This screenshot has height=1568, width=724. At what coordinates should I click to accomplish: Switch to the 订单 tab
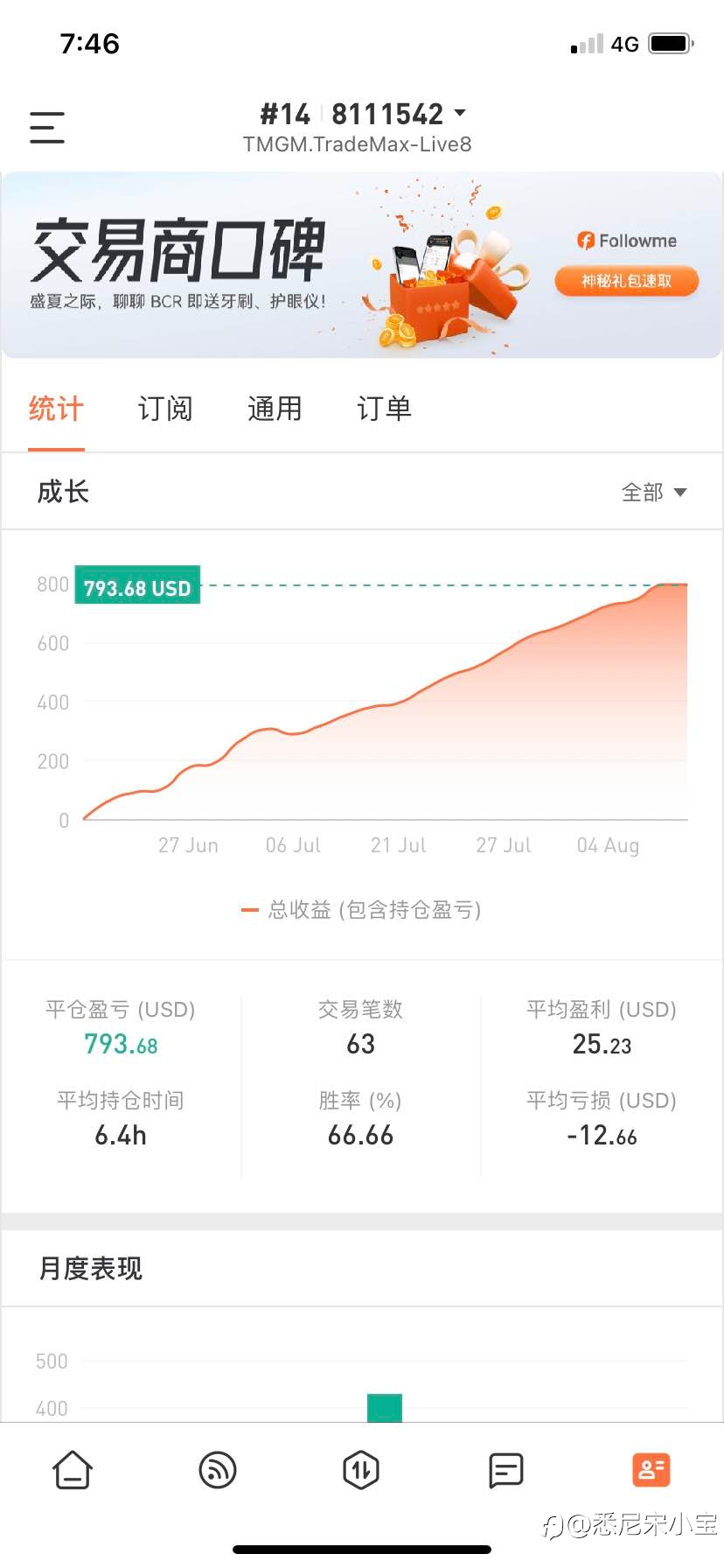(384, 409)
